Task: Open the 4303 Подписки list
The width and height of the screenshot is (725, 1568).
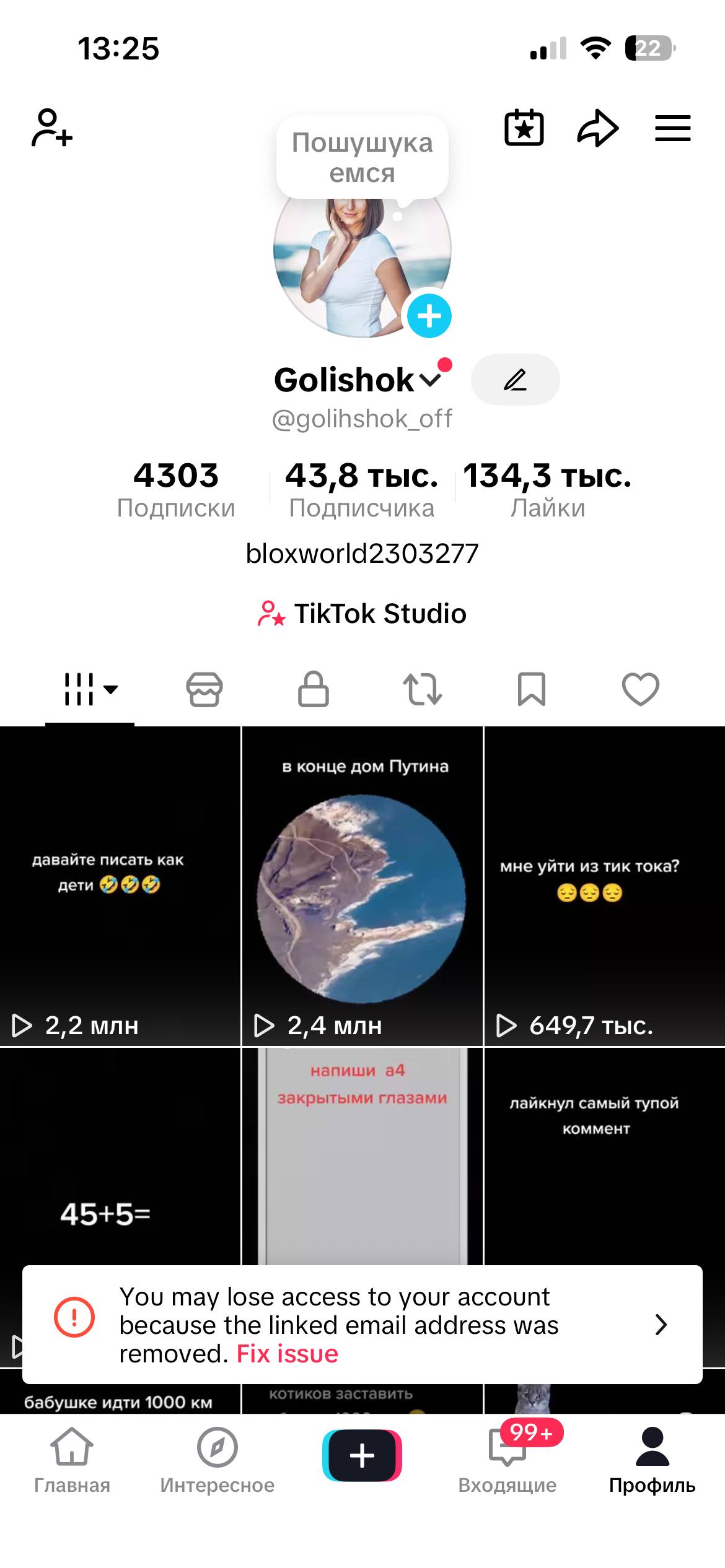Action: pos(176,489)
